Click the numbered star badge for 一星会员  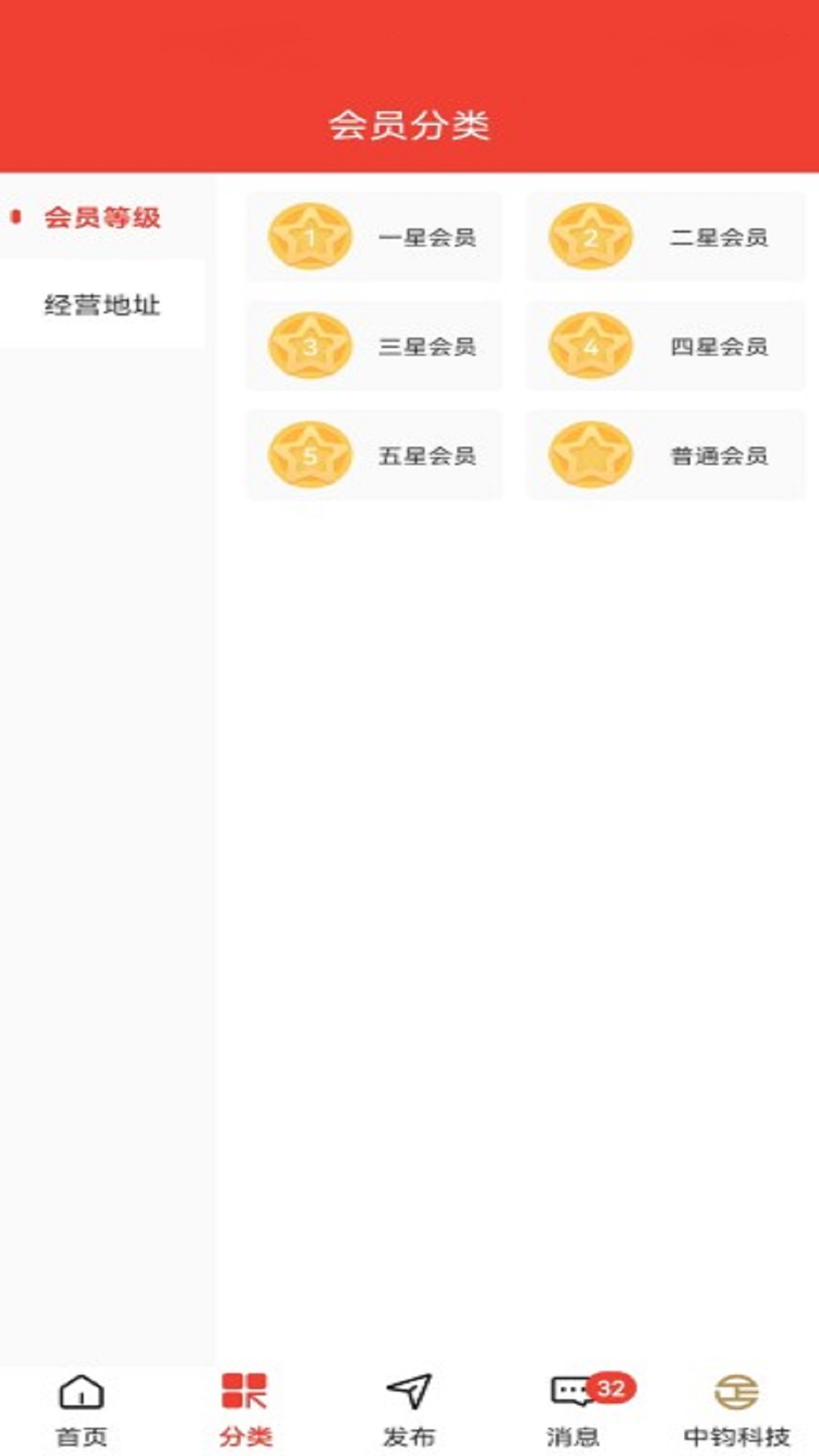(x=309, y=236)
